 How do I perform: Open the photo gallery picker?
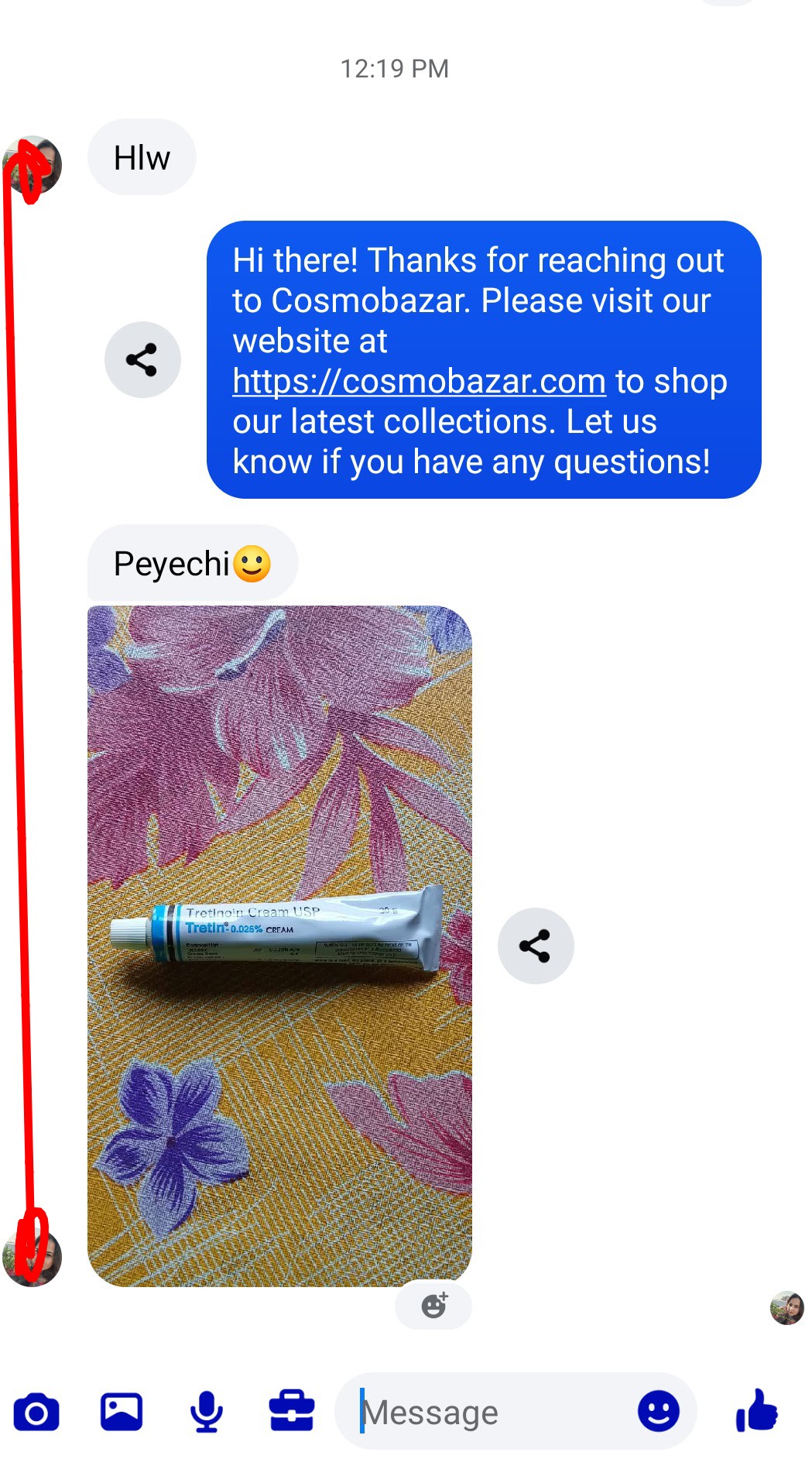(122, 1412)
